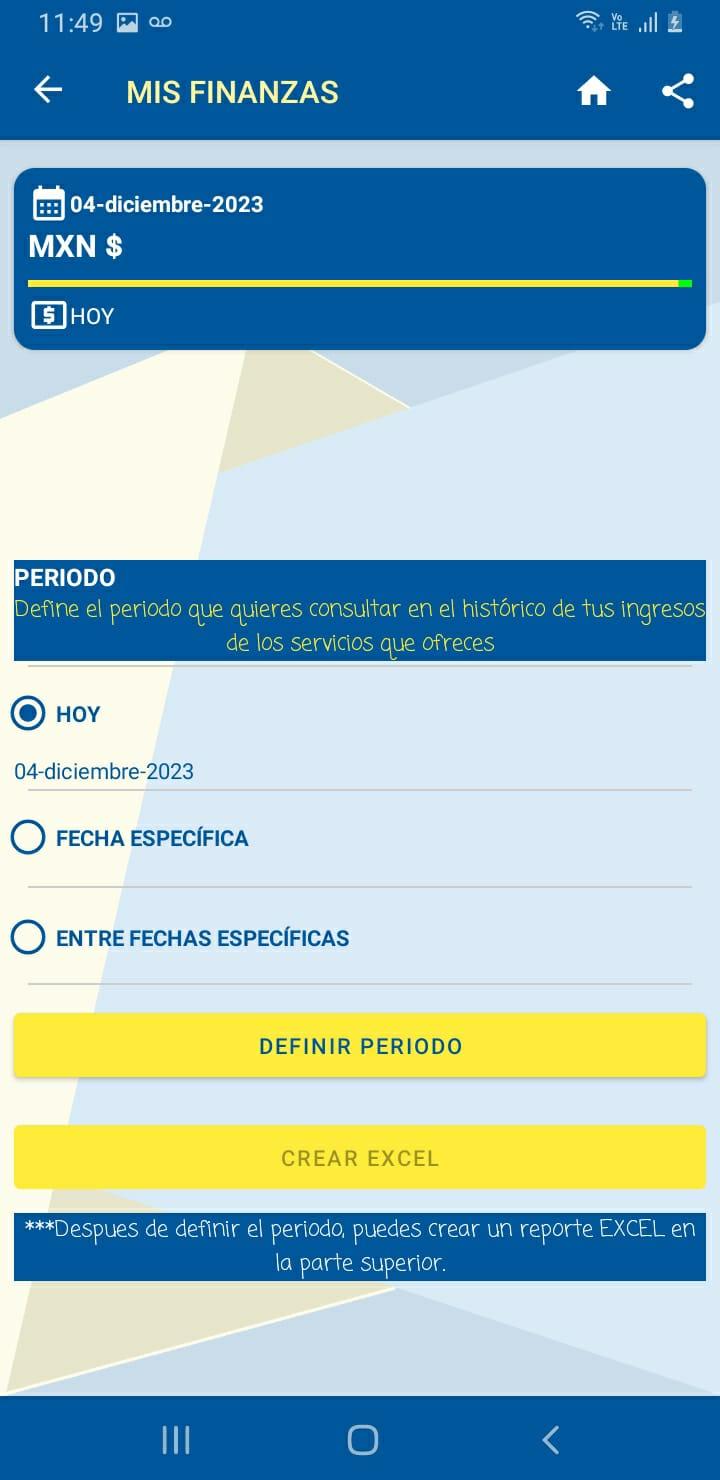Open recent apps from navigation bar
Viewport: 720px width, 1480px height.
point(176,1440)
